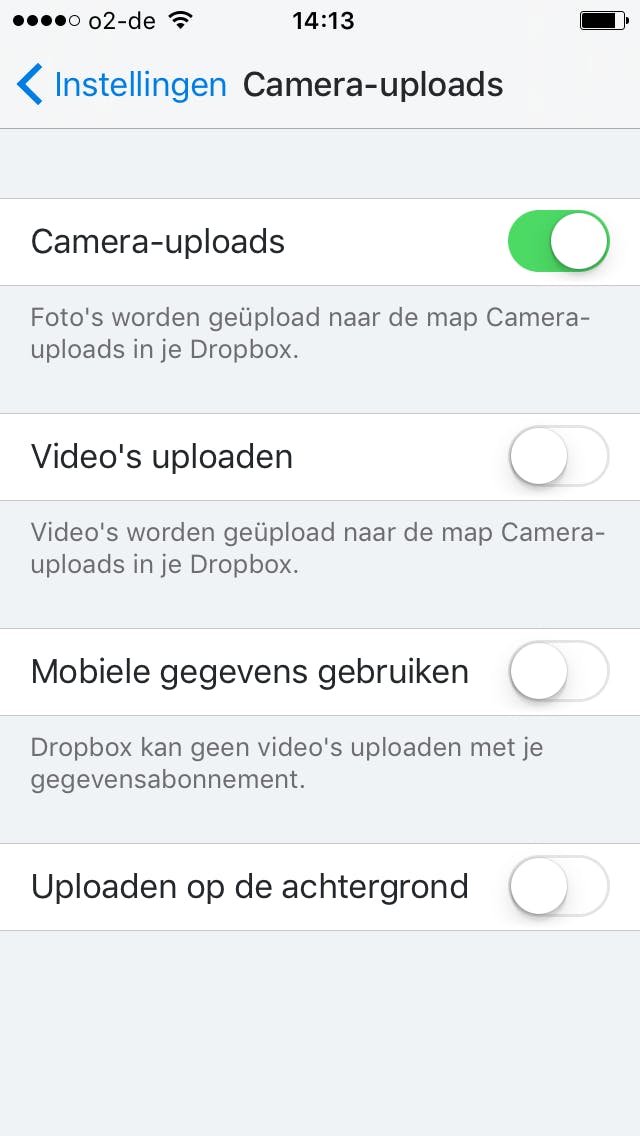Go back to Instellingen

tap(122, 85)
